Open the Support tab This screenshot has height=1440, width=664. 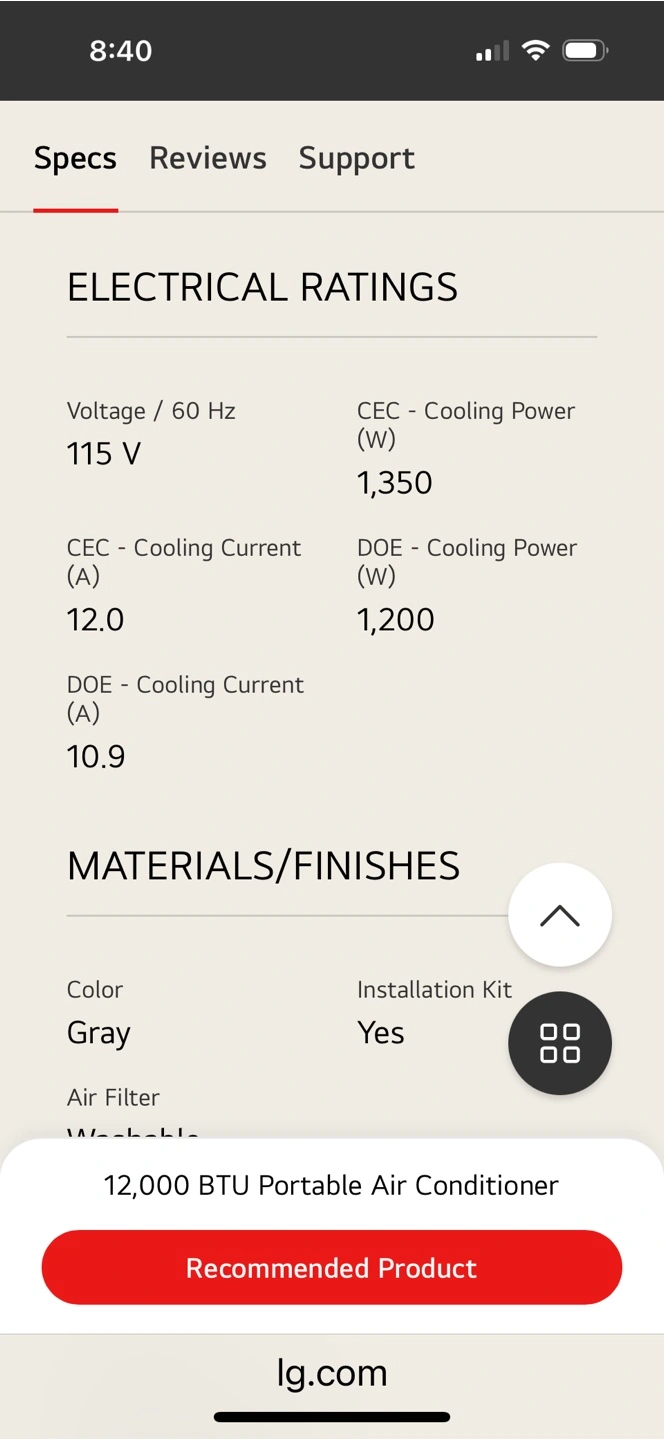point(356,158)
